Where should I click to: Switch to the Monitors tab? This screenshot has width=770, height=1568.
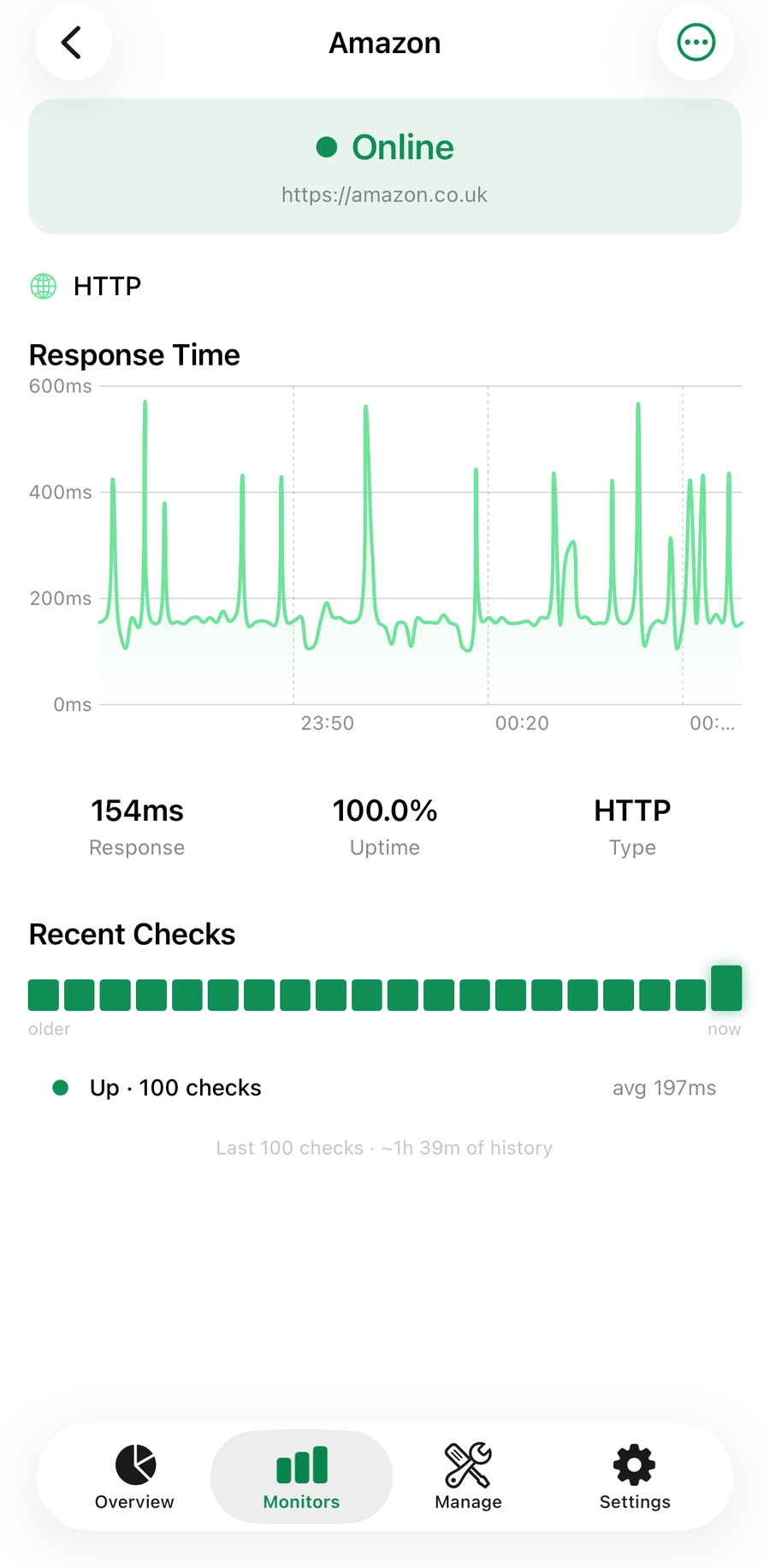coord(301,1476)
